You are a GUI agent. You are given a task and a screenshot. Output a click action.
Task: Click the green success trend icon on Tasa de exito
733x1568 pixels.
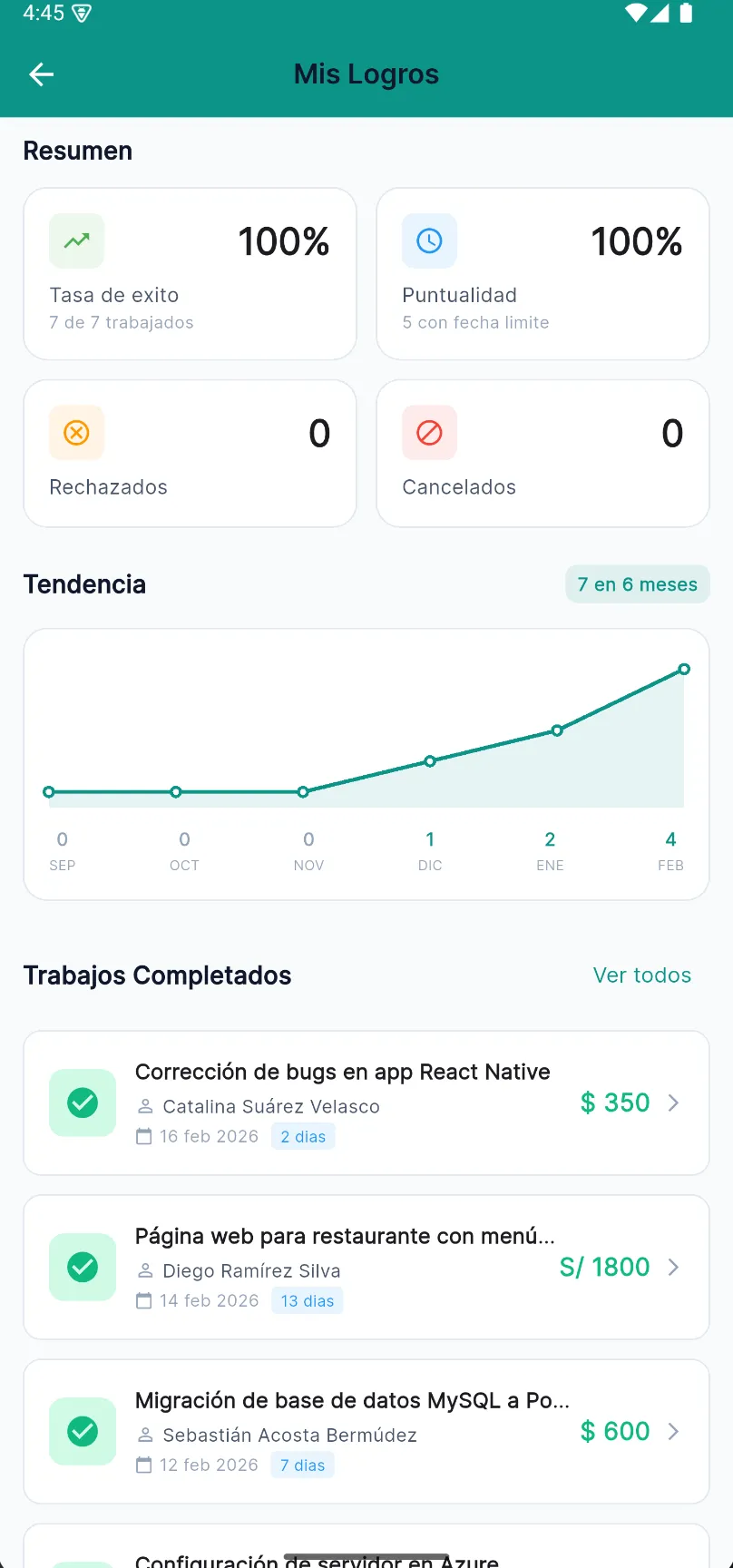[76, 240]
